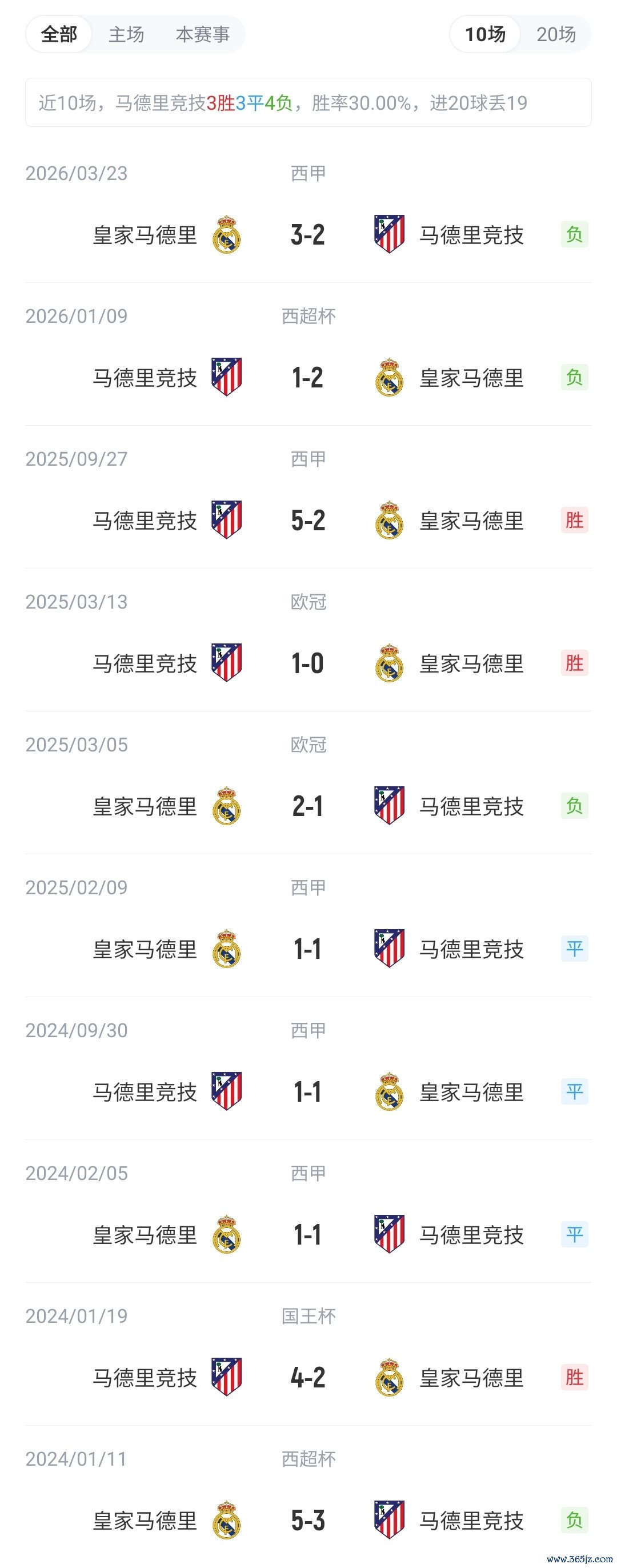Screen dimensions: 617x1568
Task: Show the last 10场 matches
Action: (x=485, y=34)
